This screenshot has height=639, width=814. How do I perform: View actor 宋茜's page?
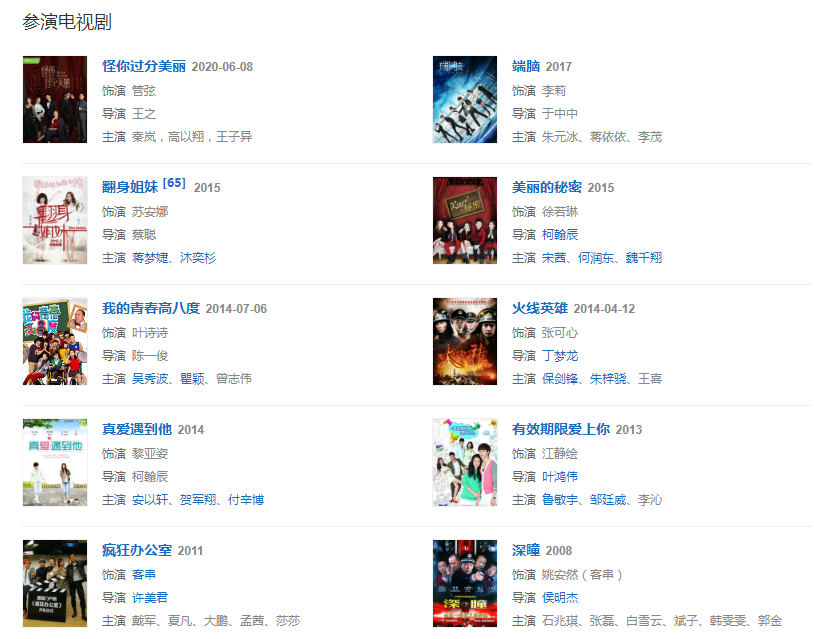(553, 258)
